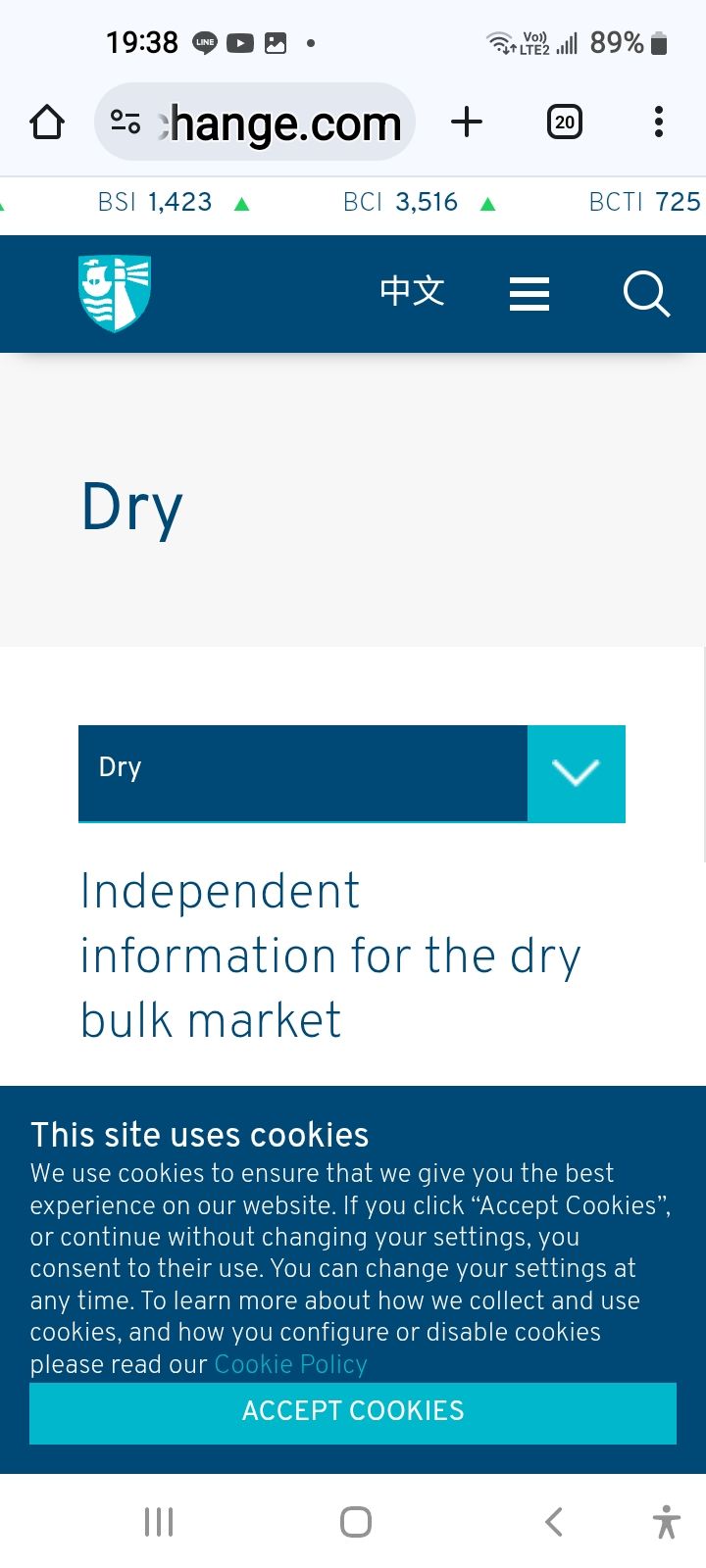Show recent apps

[x=159, y=1522]
